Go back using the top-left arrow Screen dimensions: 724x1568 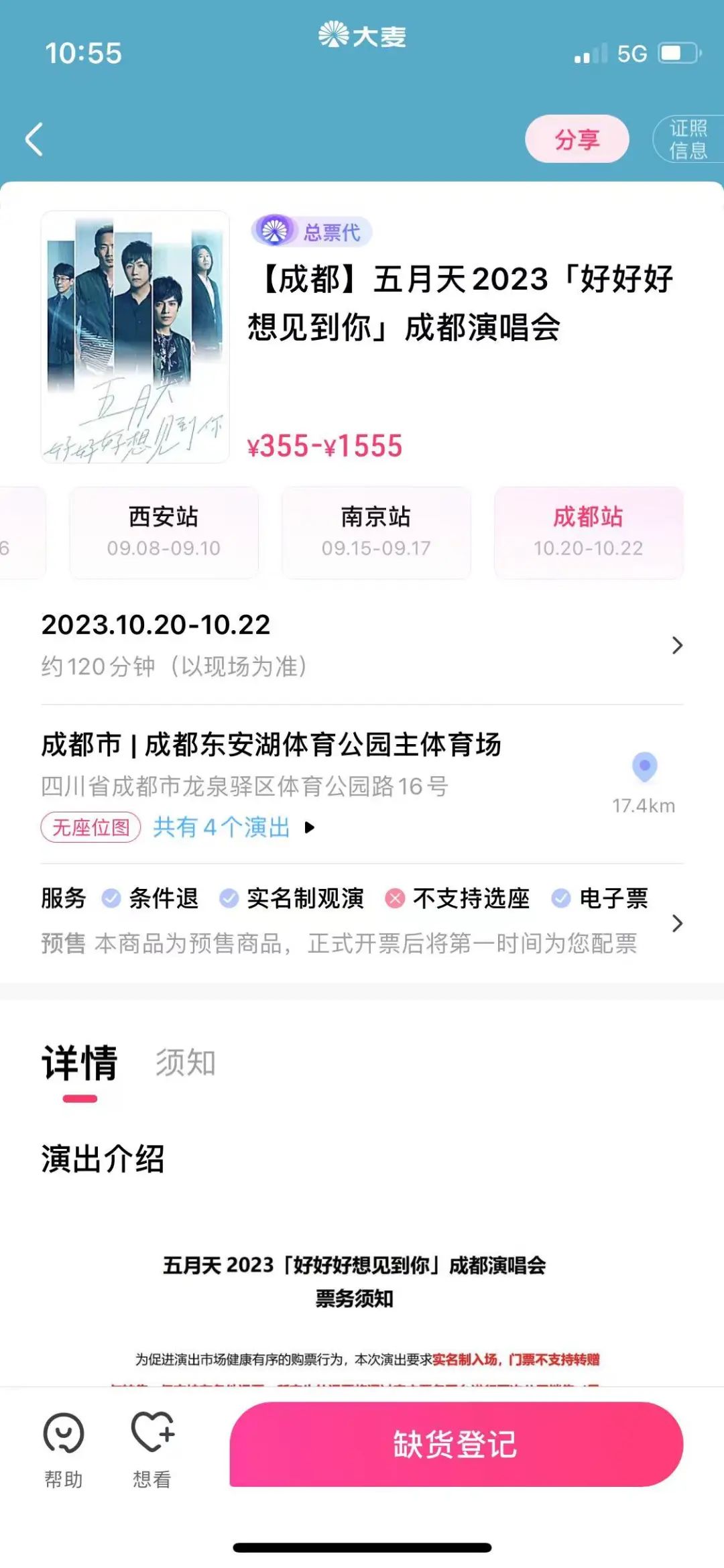pos(34,139)
